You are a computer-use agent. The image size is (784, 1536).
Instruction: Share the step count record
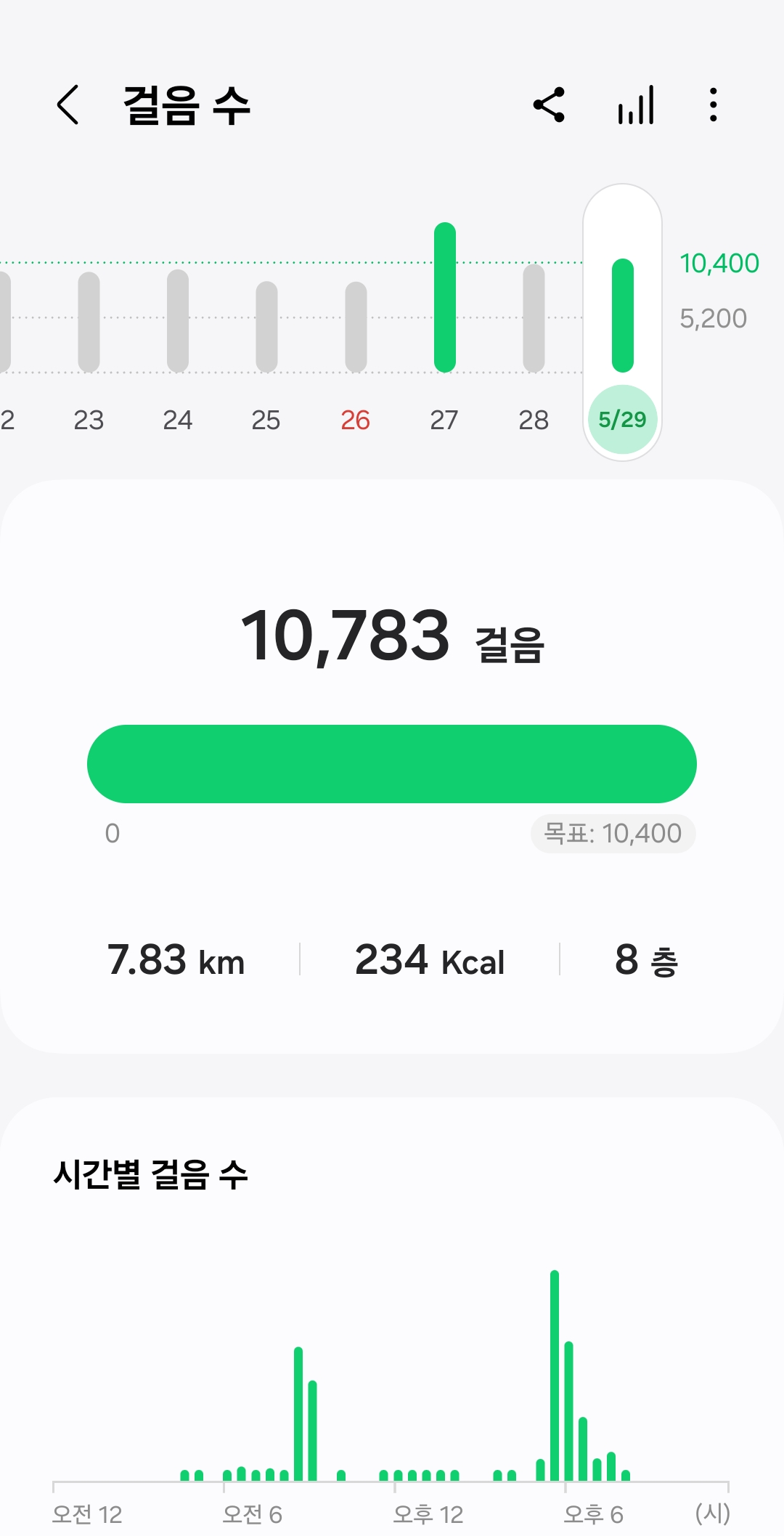(x=549, y=105)
